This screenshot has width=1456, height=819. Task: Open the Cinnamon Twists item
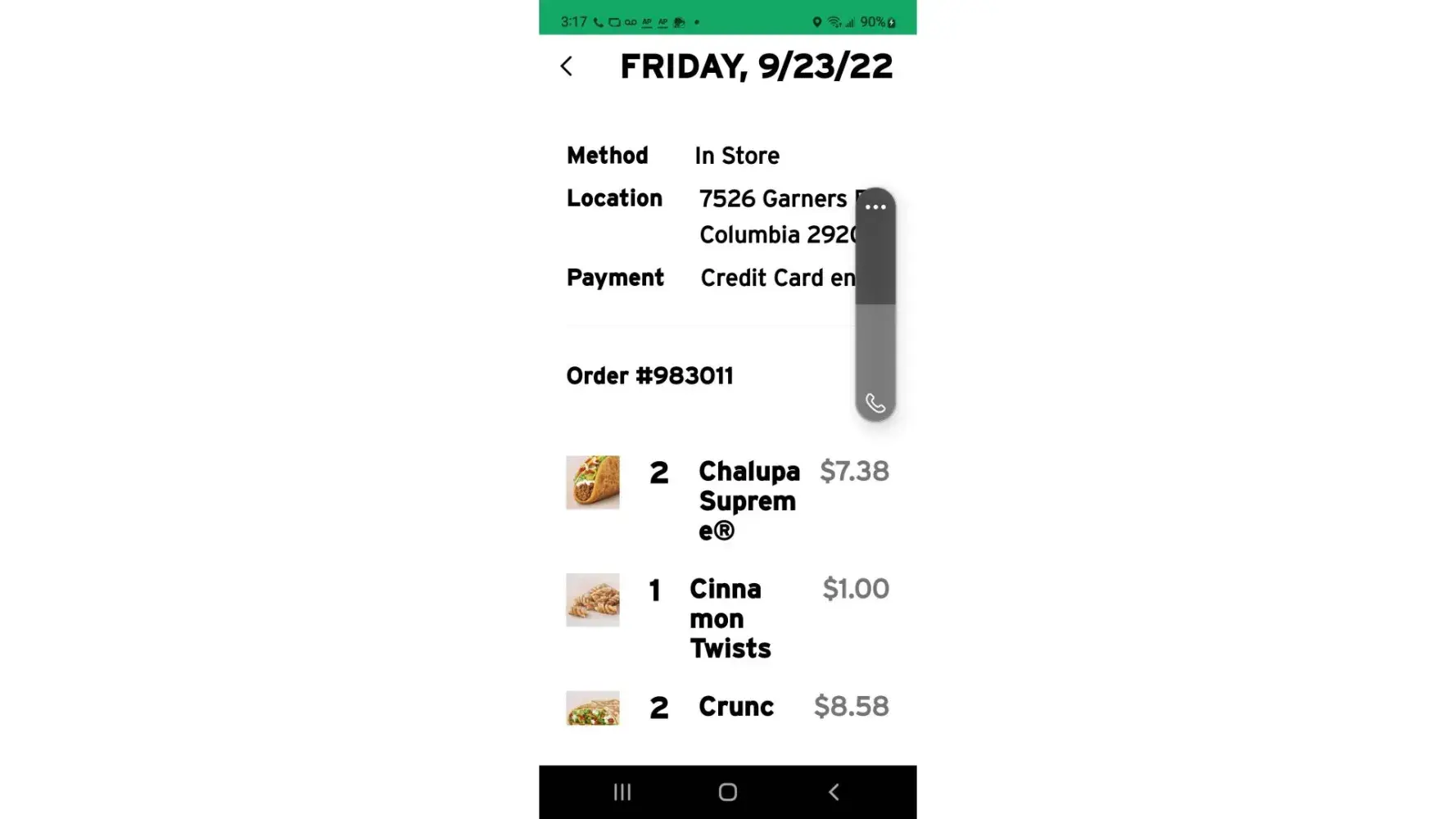[x=730, y=618]
